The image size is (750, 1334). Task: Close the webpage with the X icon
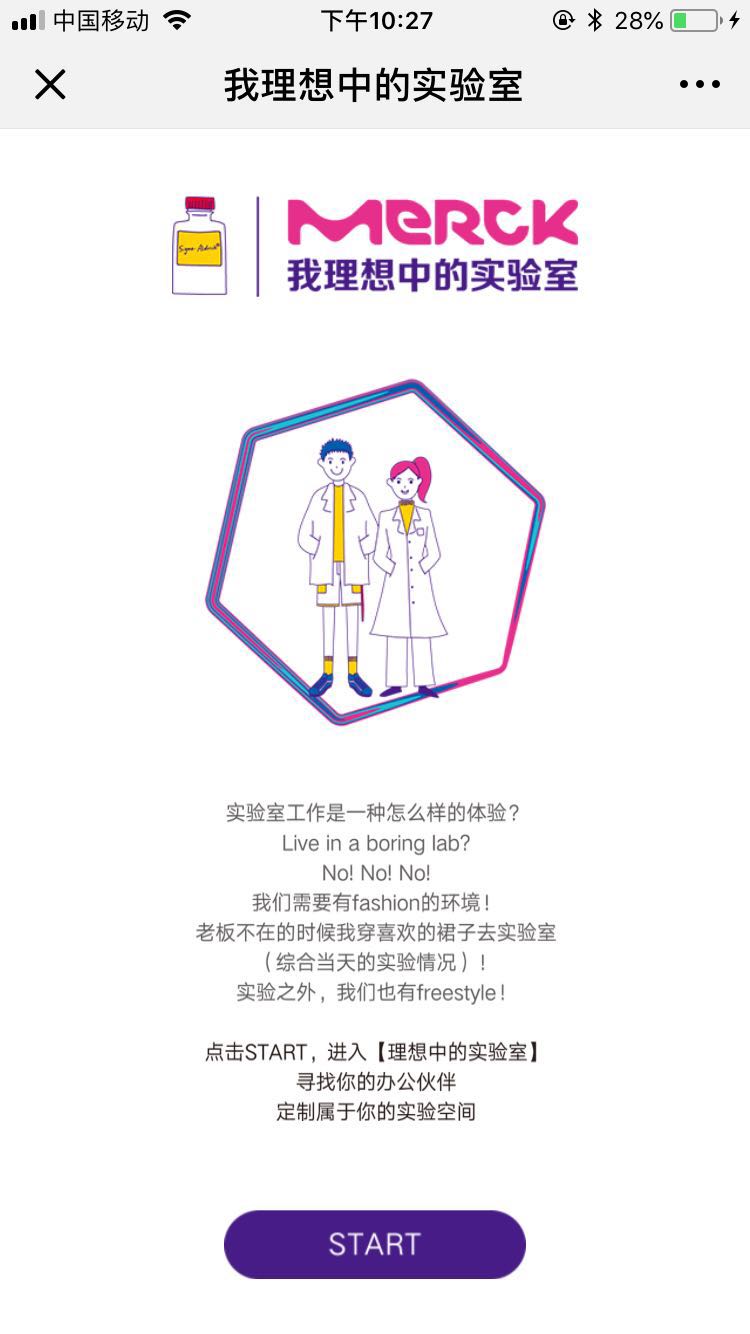[50, 85]
